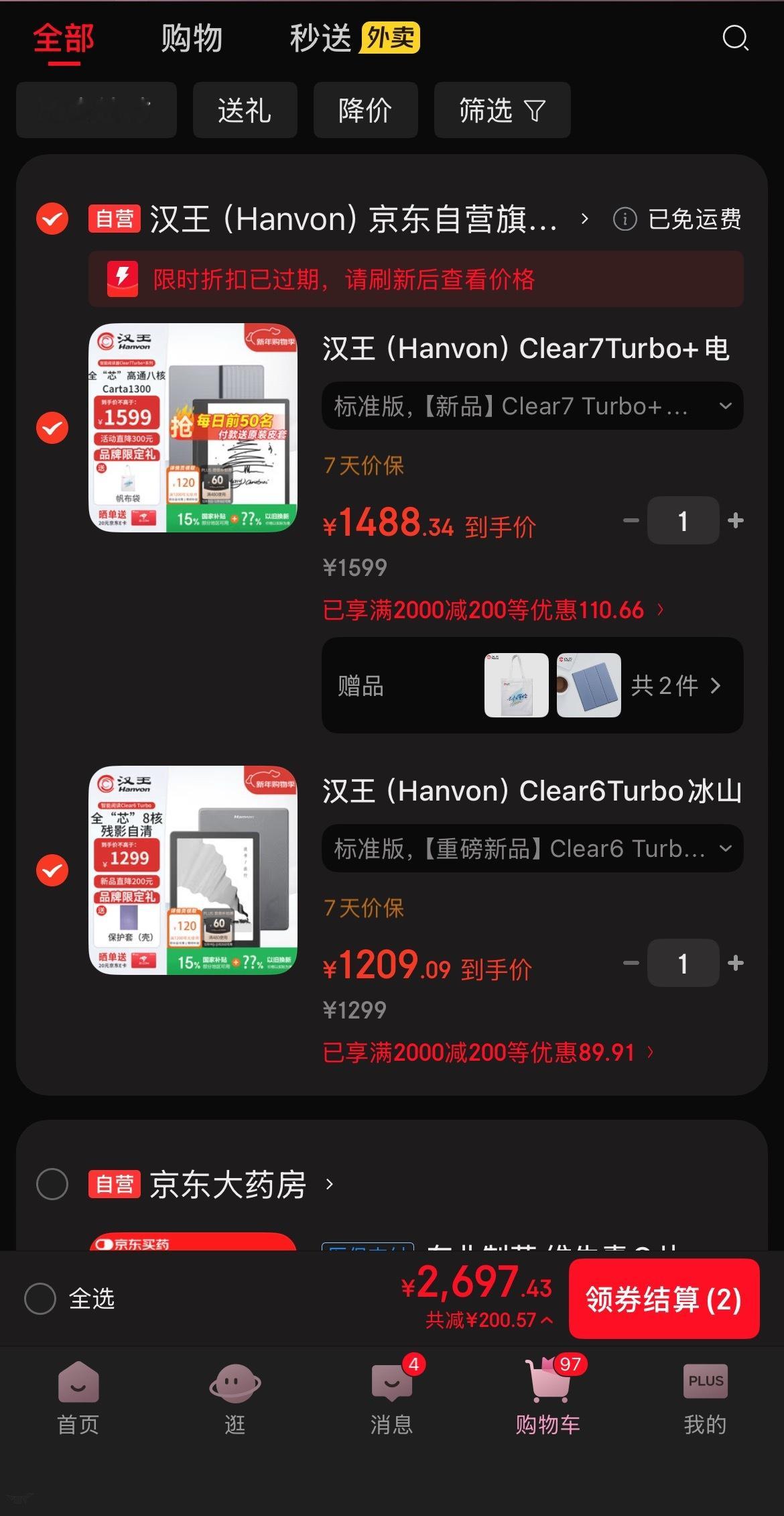Click the filter funnel icon beside 筛选

tap(533, 111)
